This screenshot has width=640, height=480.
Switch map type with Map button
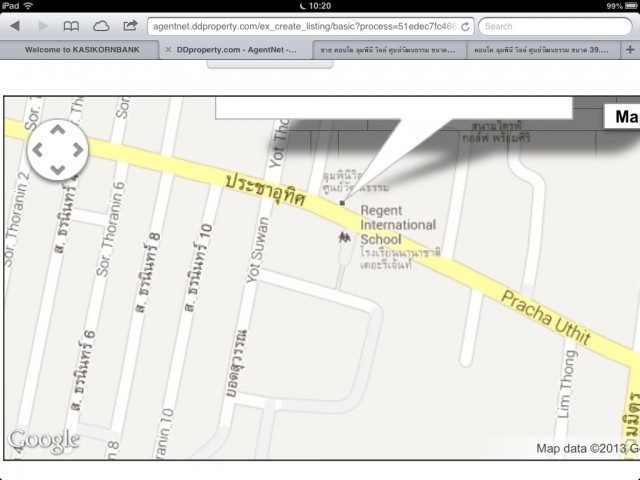[x=624, y=117]
